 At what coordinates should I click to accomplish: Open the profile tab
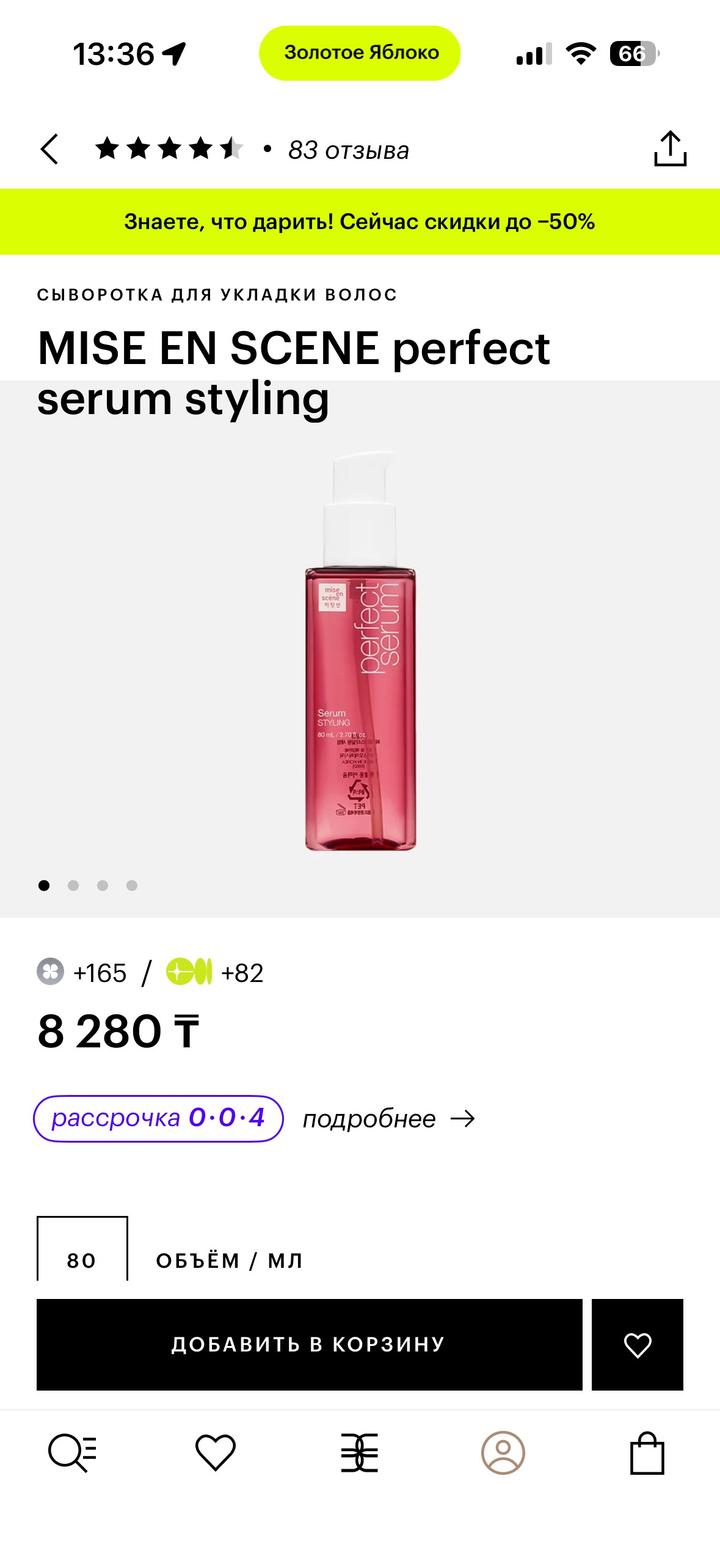503,1453
